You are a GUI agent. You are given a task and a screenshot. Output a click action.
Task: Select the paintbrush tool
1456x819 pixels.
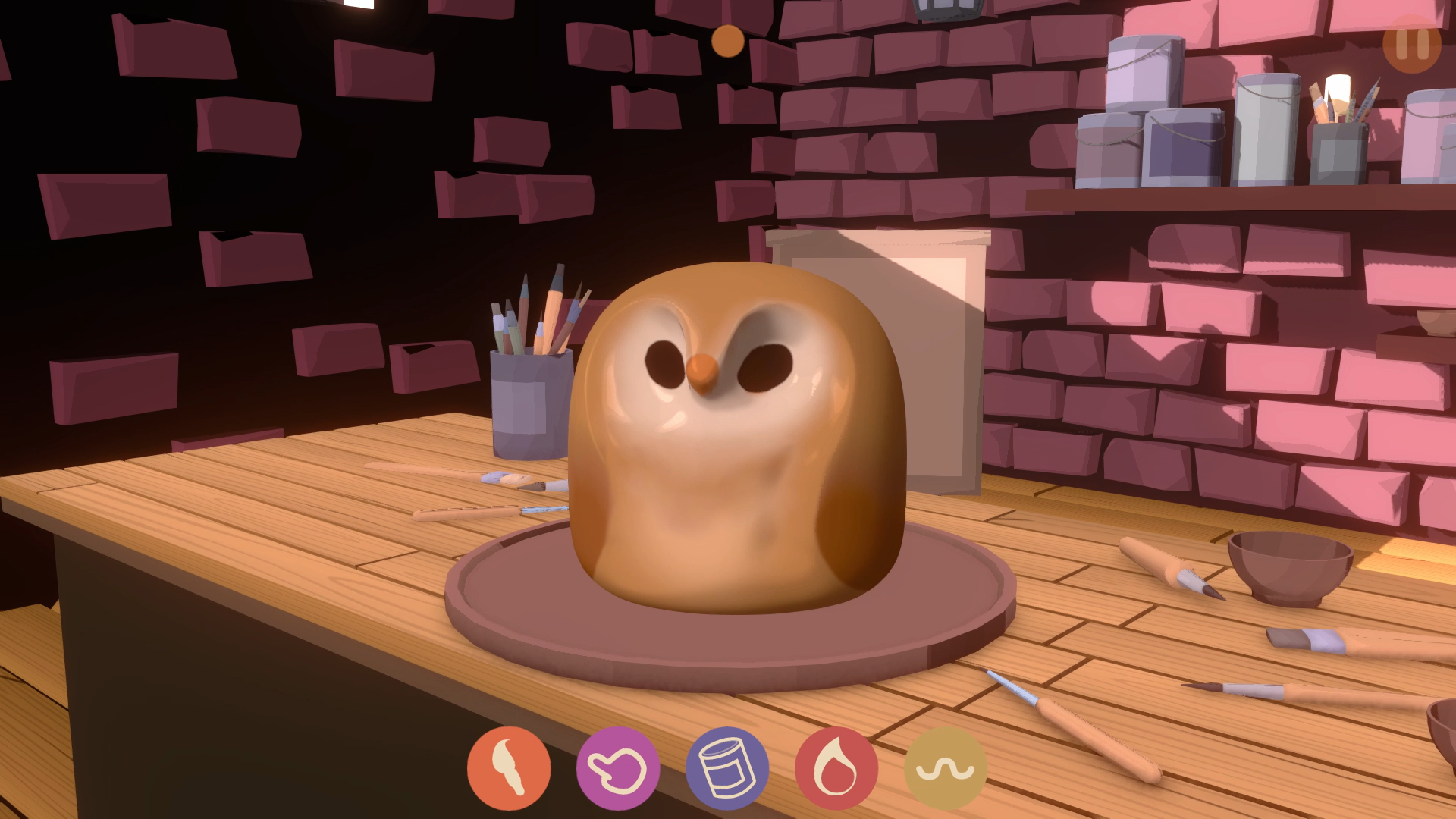coord(509,767)
